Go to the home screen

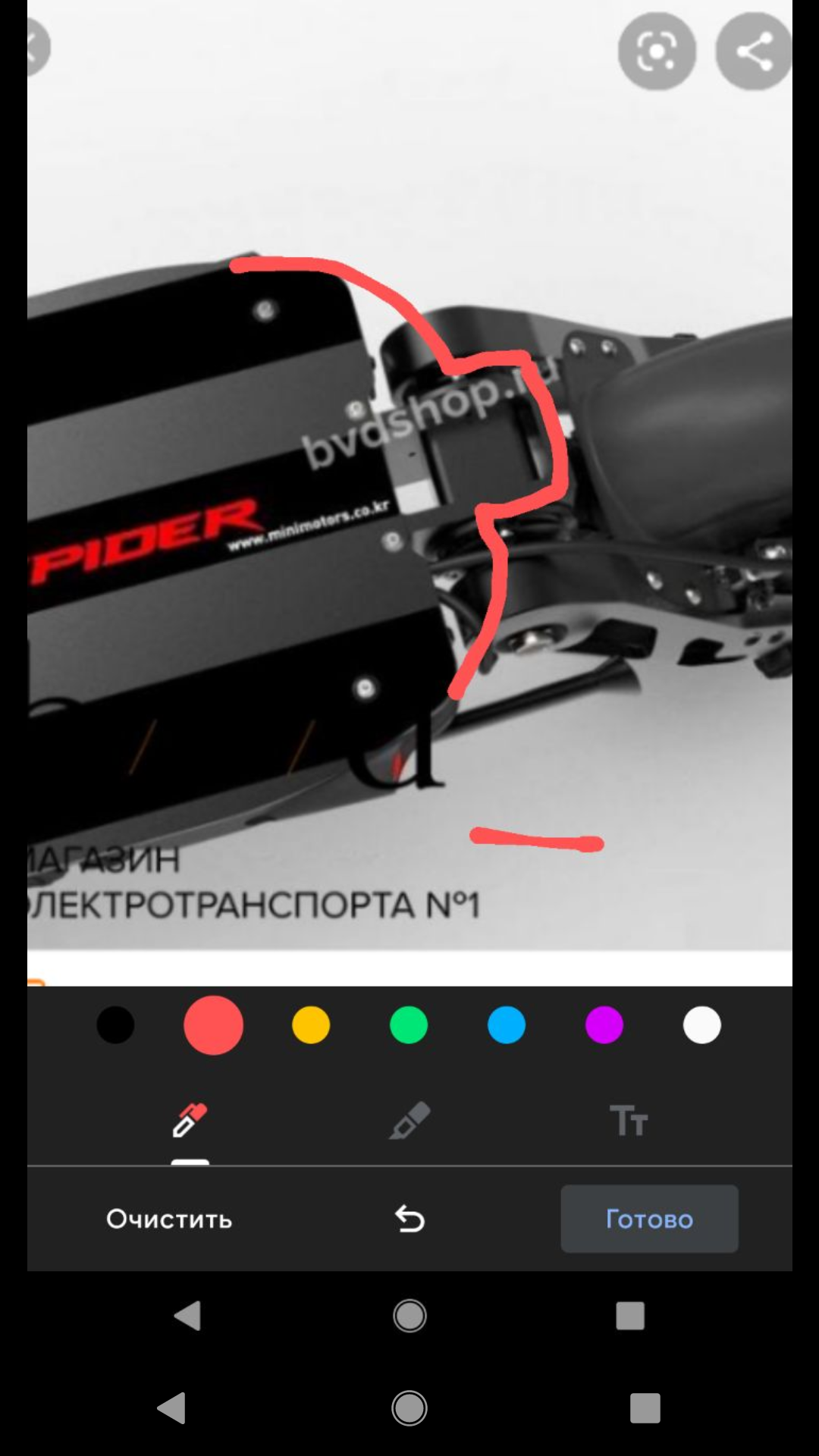click(x=409, y=1408)
